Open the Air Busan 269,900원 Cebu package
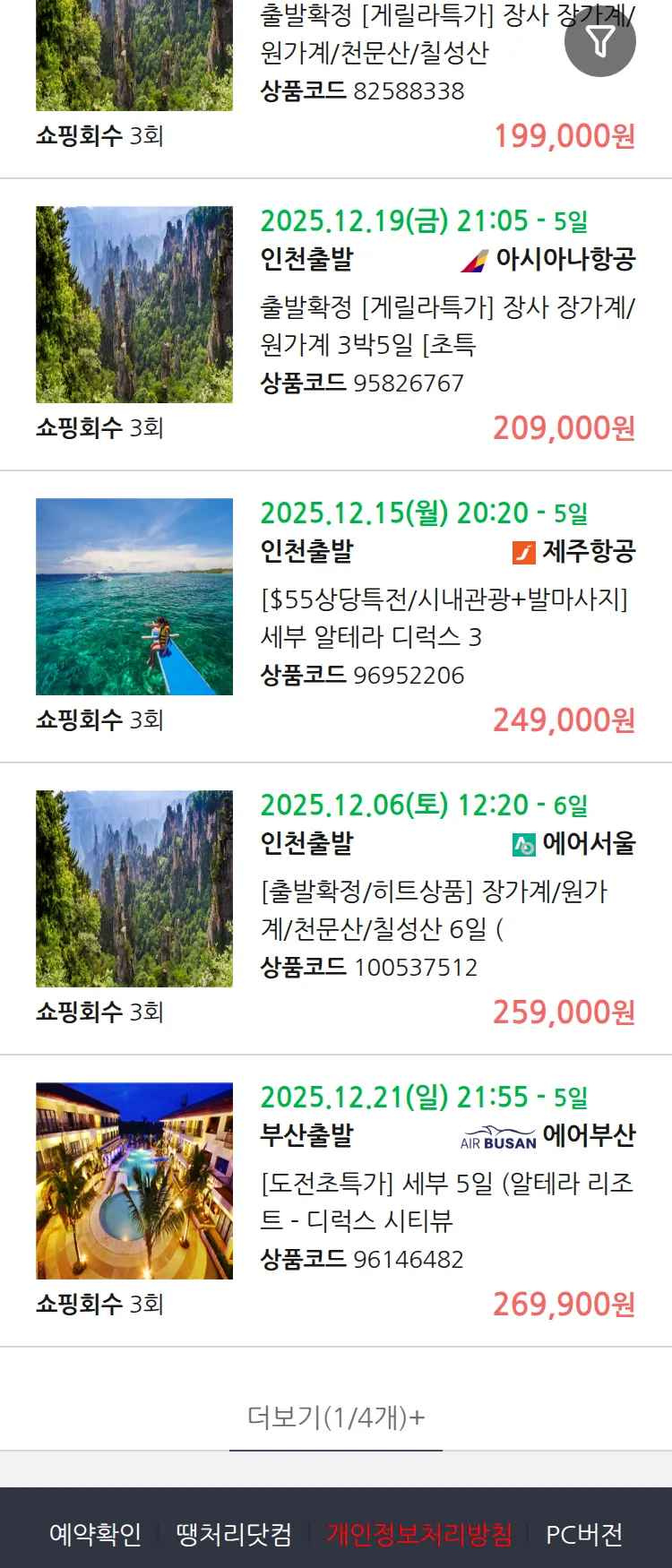This screenshot has height=1568, width=672. 446,1202
